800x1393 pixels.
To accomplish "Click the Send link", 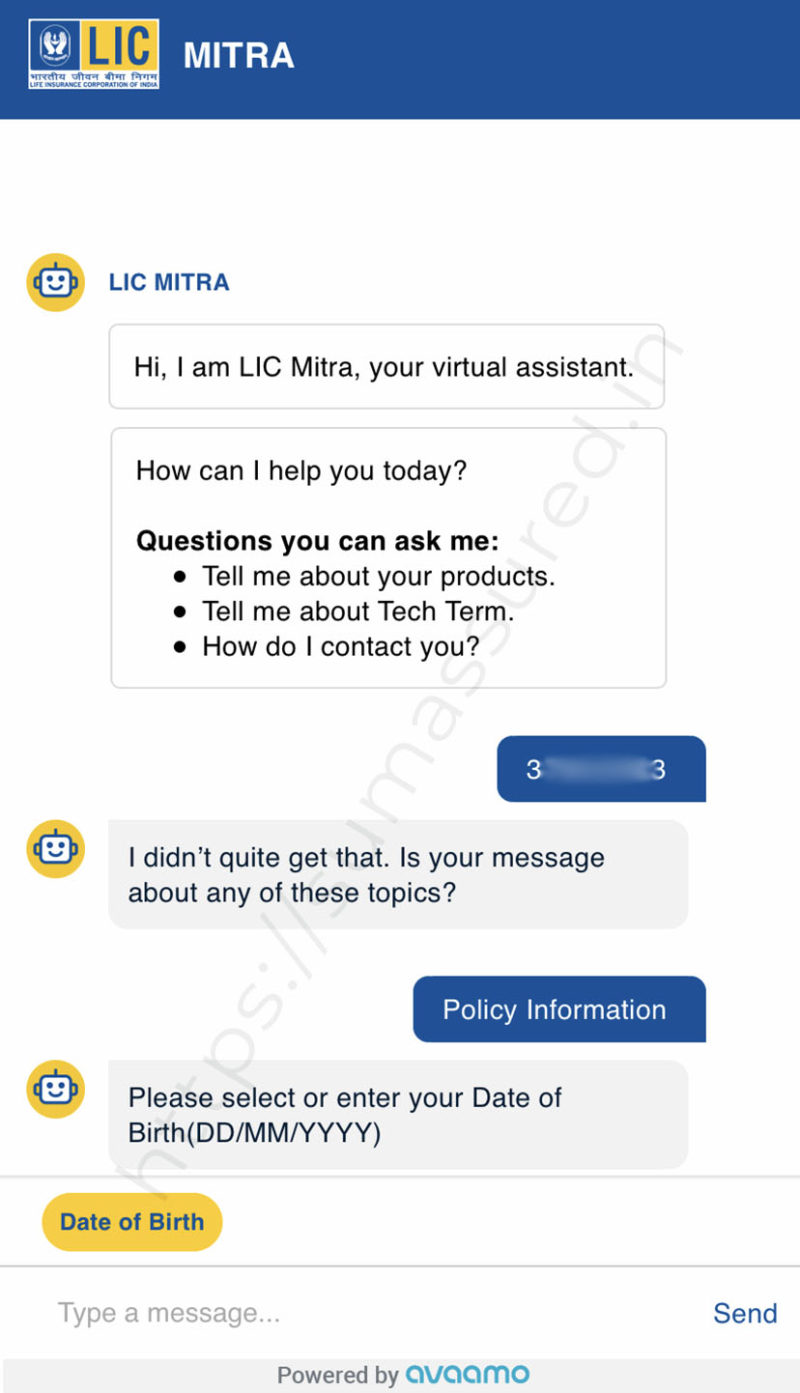I will point(744,1312).
